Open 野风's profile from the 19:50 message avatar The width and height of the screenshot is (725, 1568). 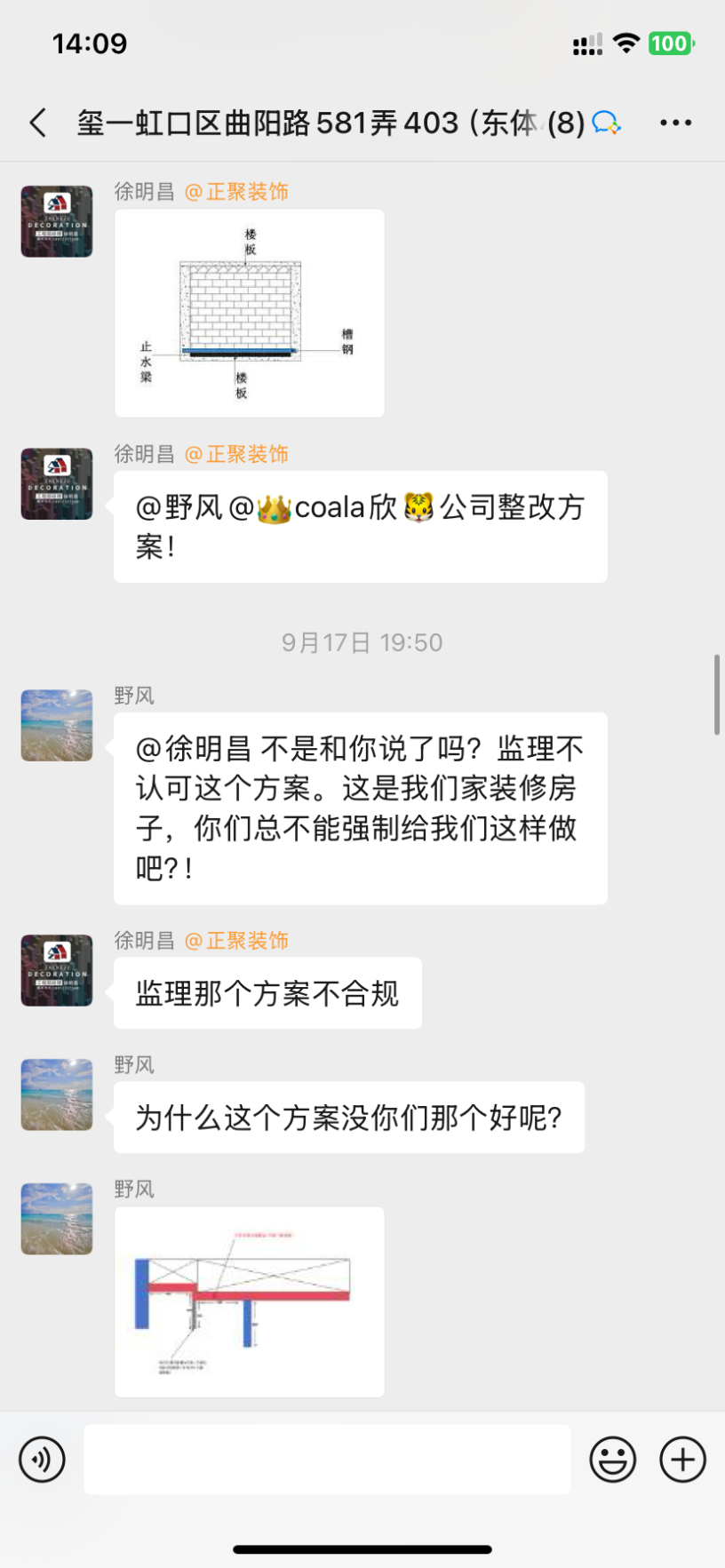[57, 725]
